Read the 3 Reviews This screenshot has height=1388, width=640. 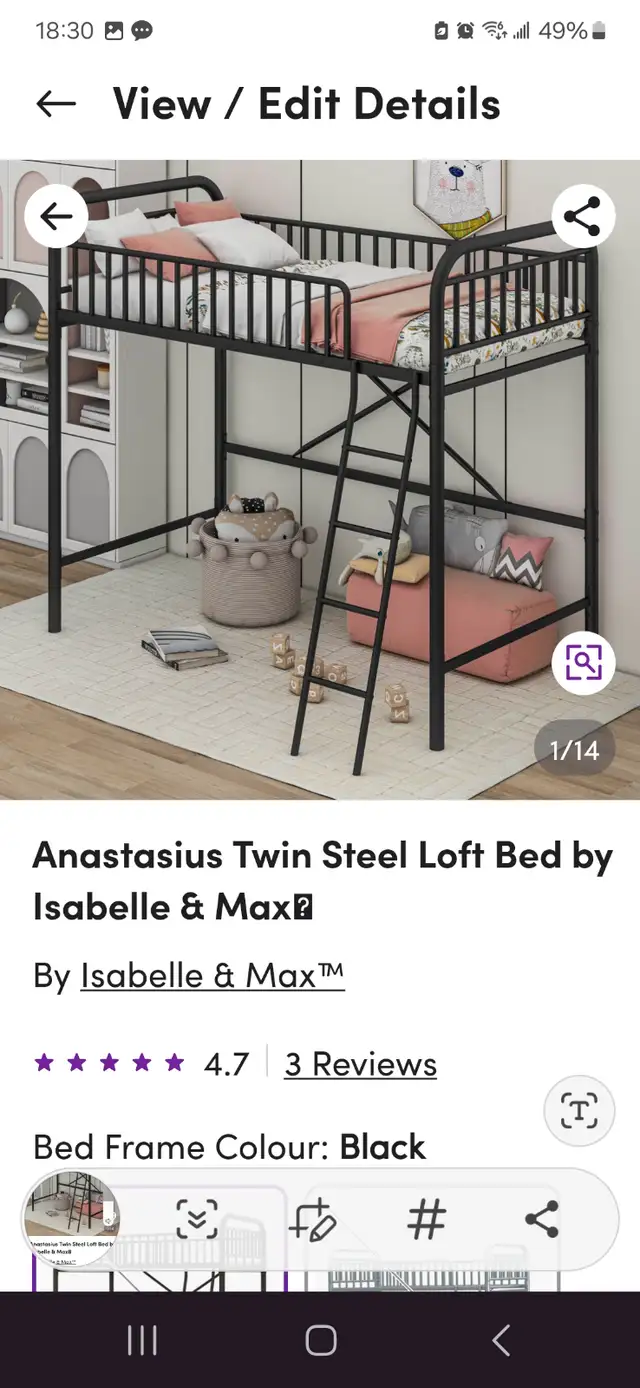[360, 1064]
